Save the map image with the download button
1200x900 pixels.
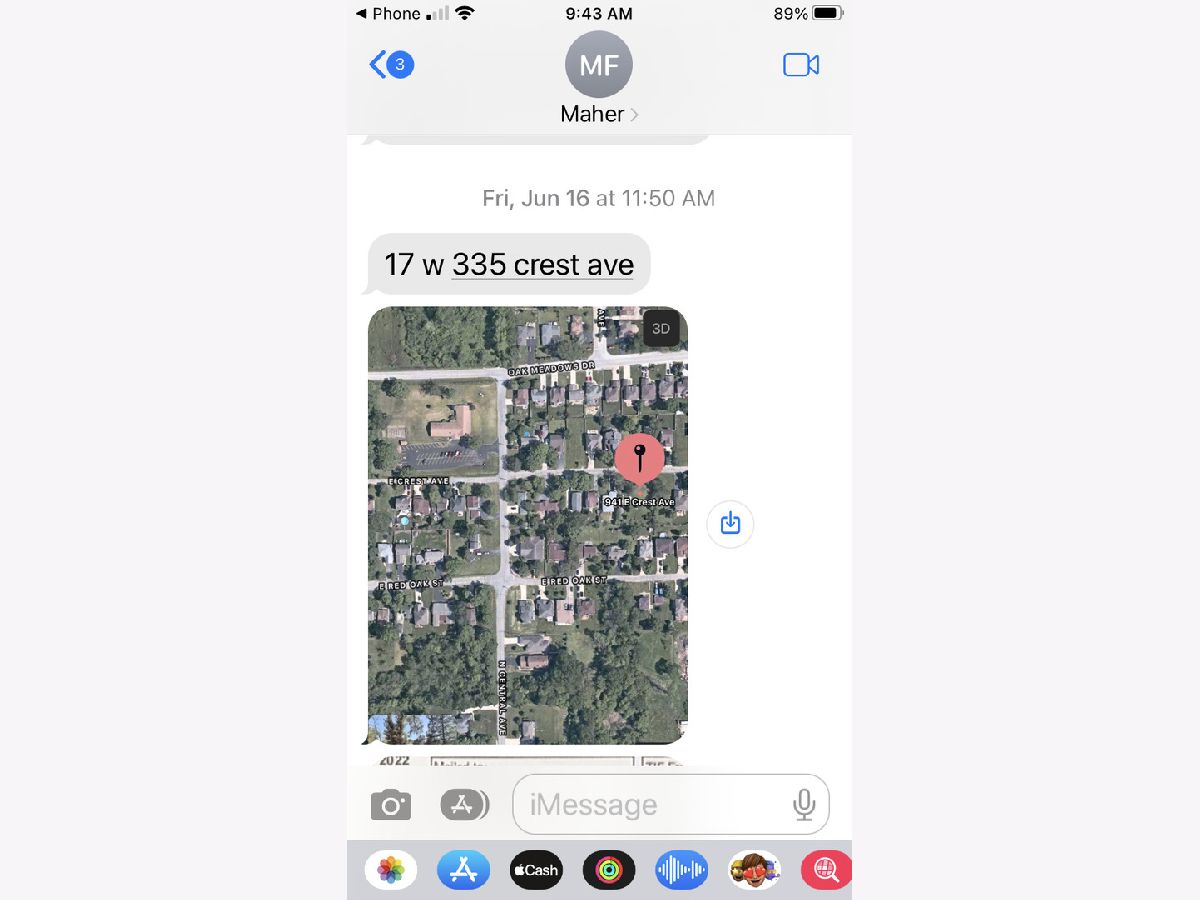(x=730, y=523)
